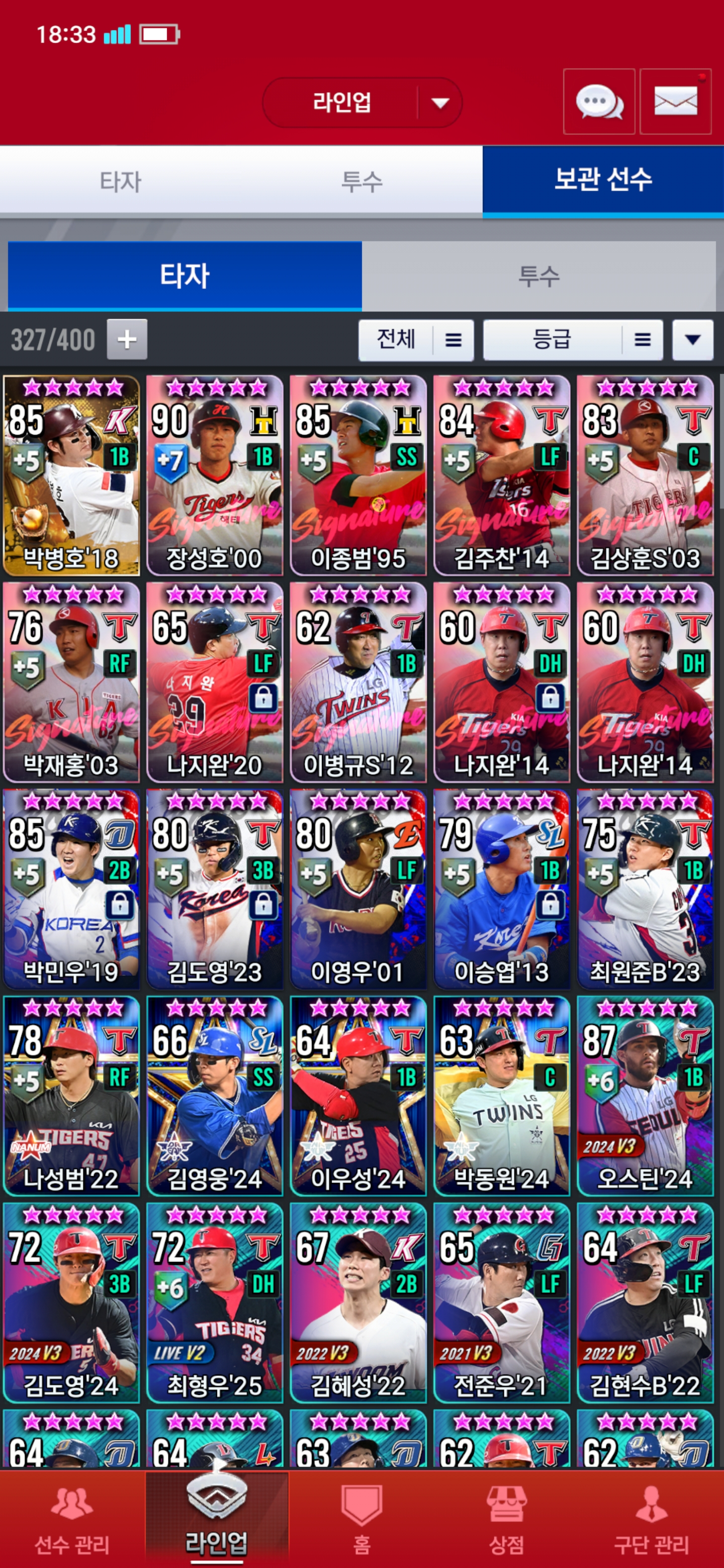Go to 선수 관리 in bottom navigation
This screenshot has width=724, height=1568.
(72, 1520)
